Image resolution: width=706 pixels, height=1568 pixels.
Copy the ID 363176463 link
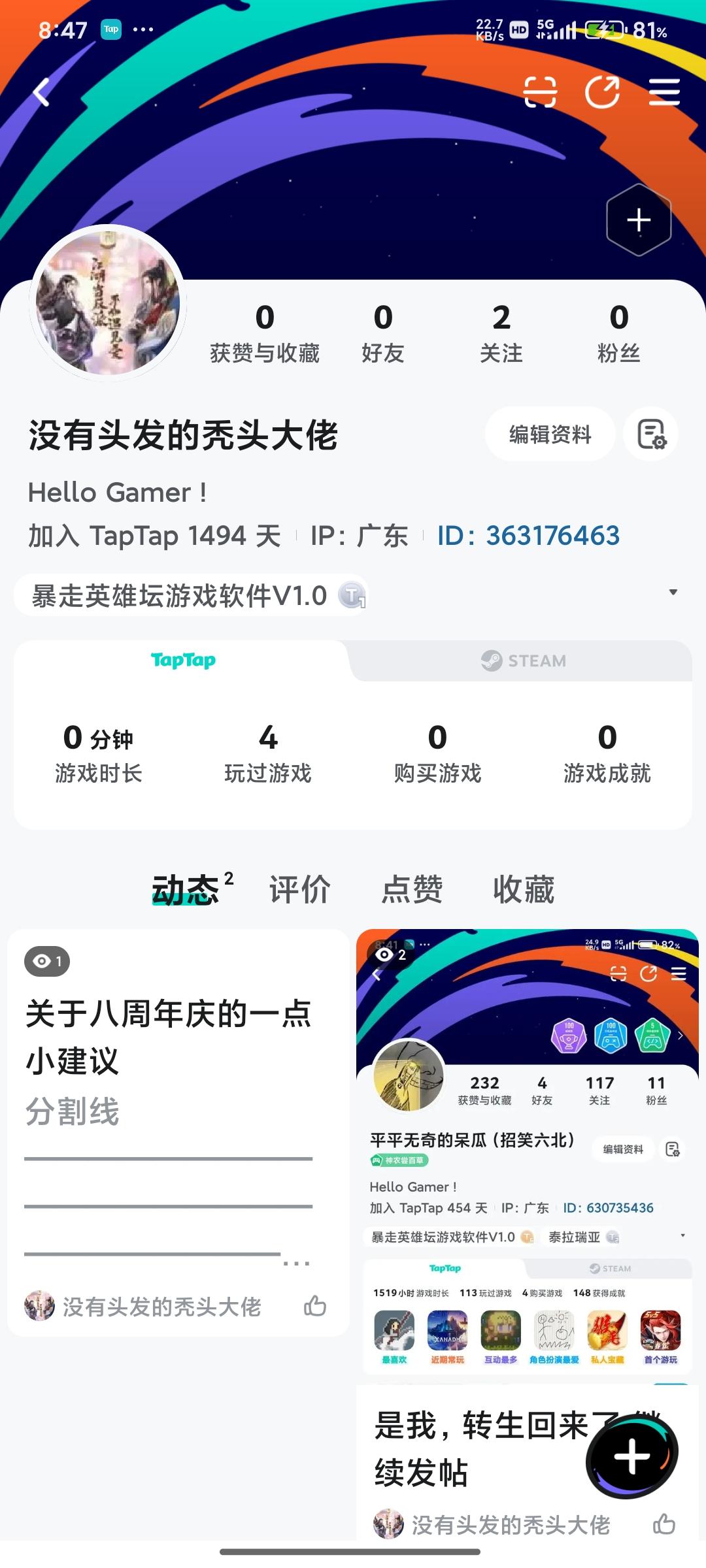coord(528,535)
